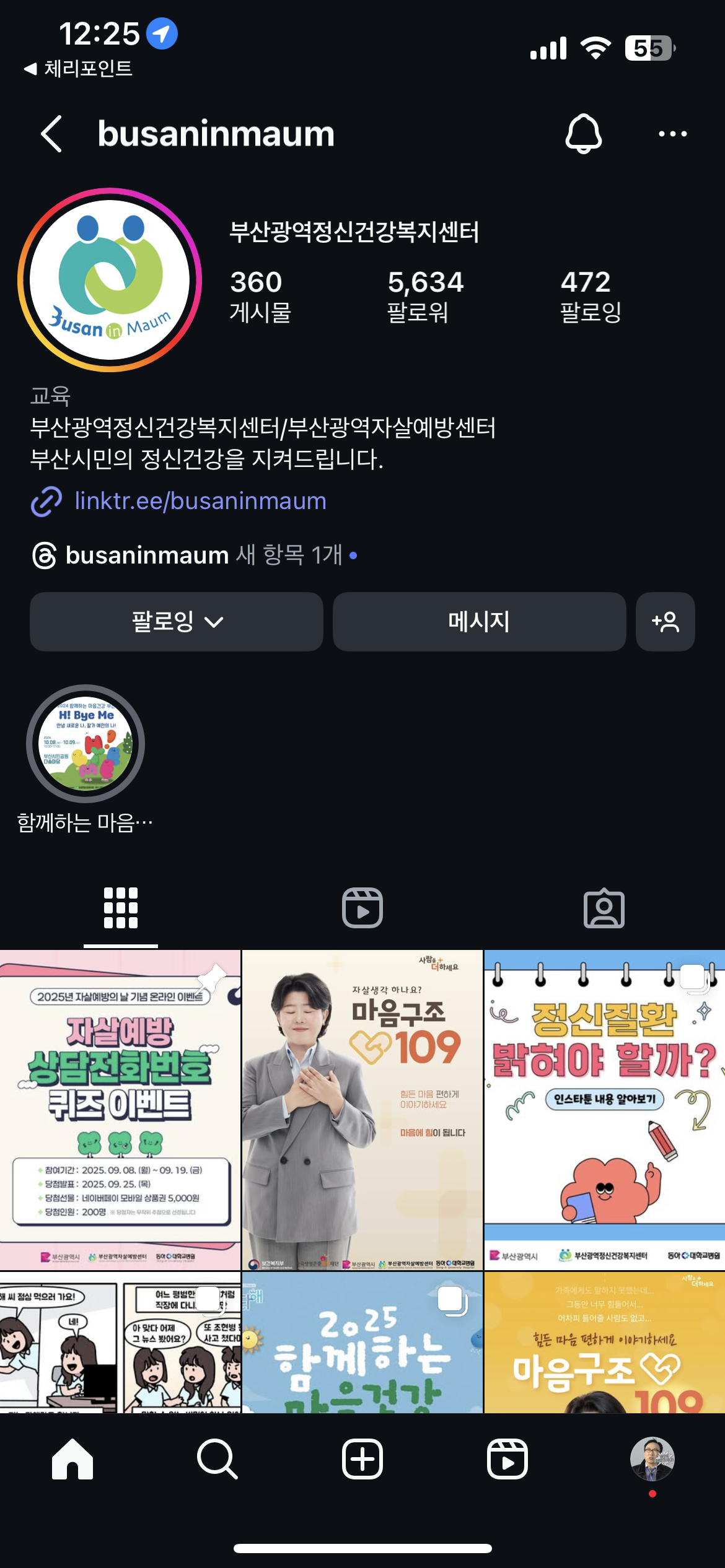
Task: Switch to the Reels tab on profile
Action: tap(362, 908)
